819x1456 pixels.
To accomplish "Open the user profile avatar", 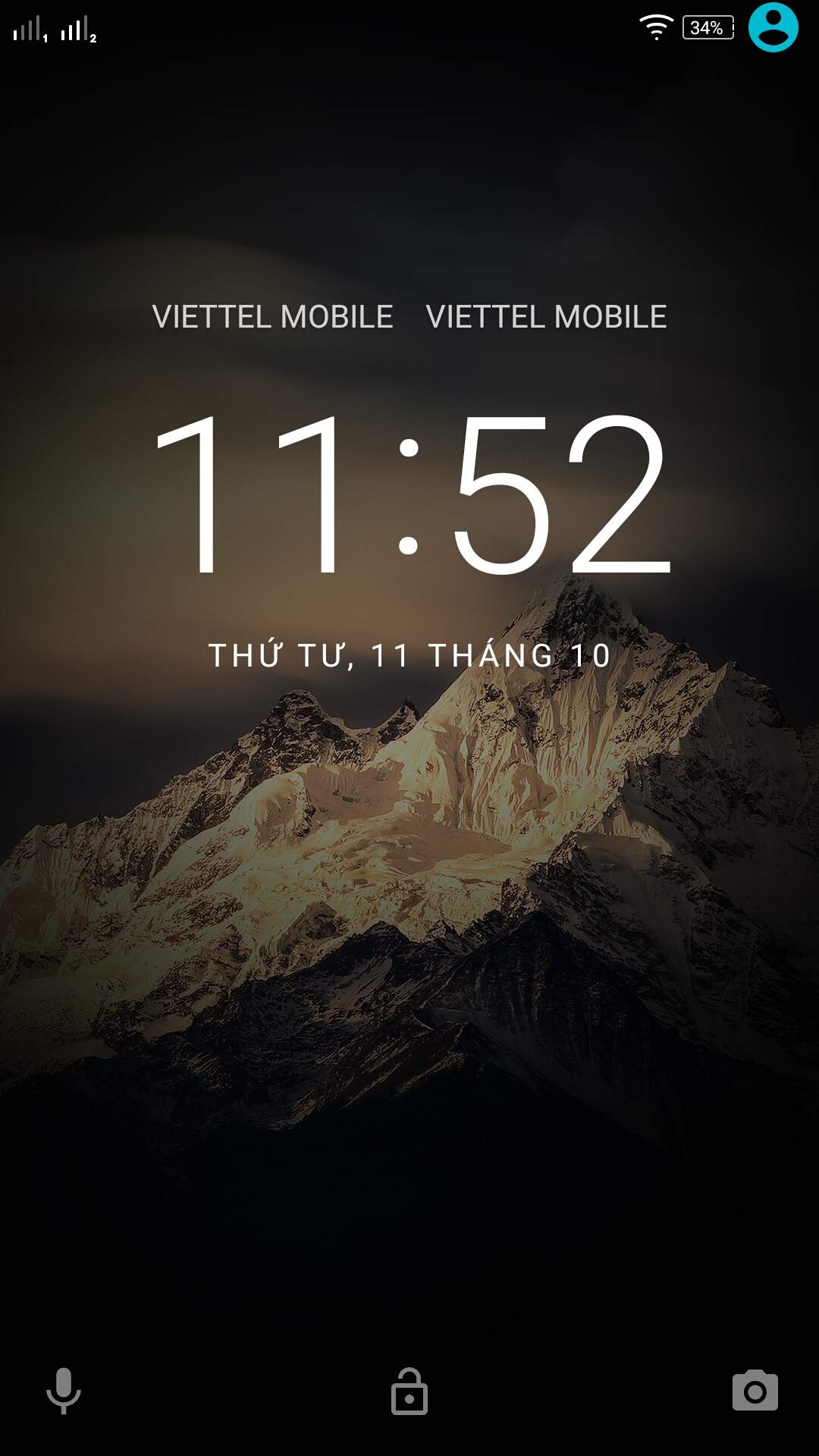I will pyautogui.click(x=773, y=27).
